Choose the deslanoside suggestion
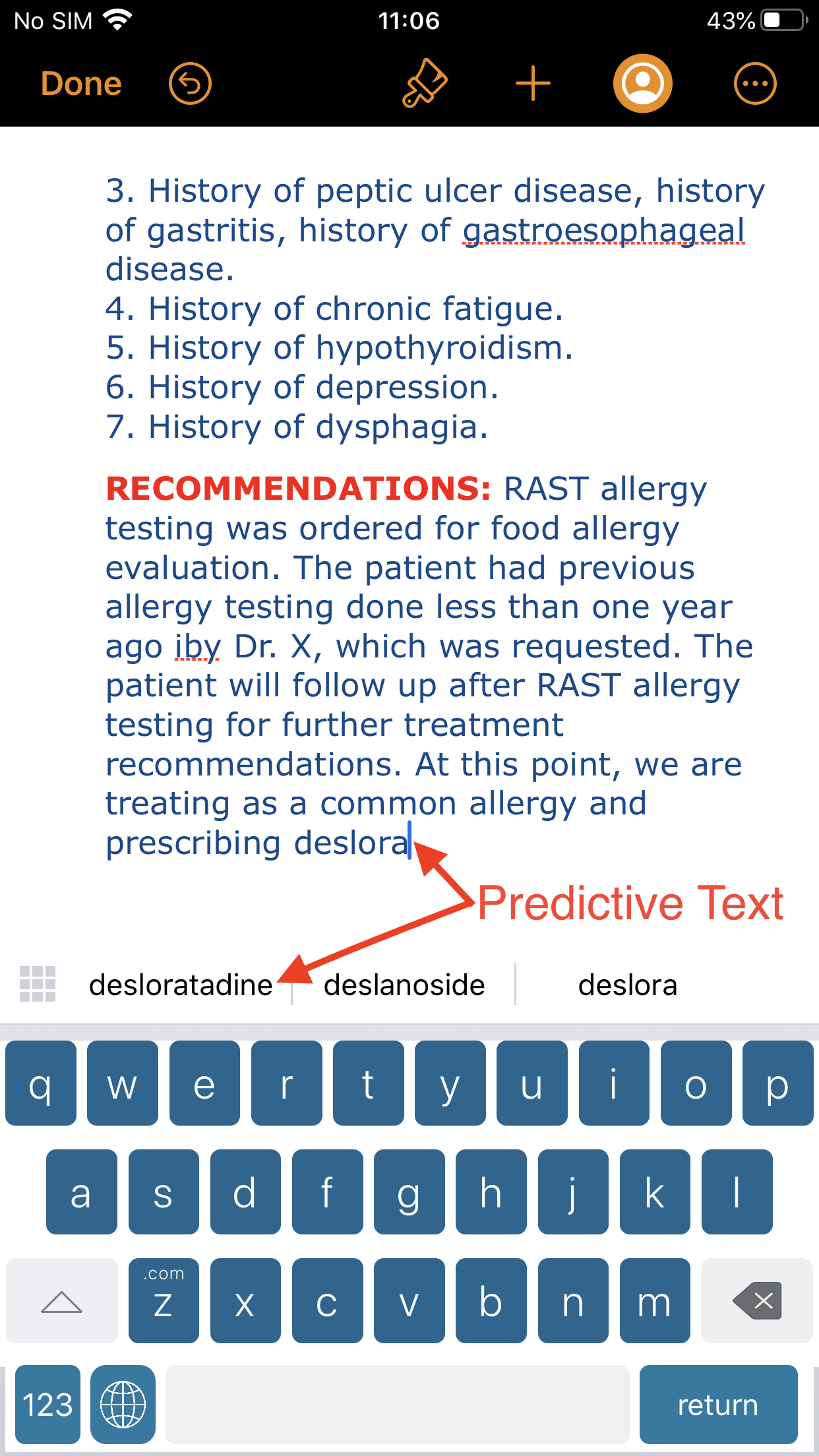Image resolution: width=819 pixels, height=1456 pixels. point(404,985)
